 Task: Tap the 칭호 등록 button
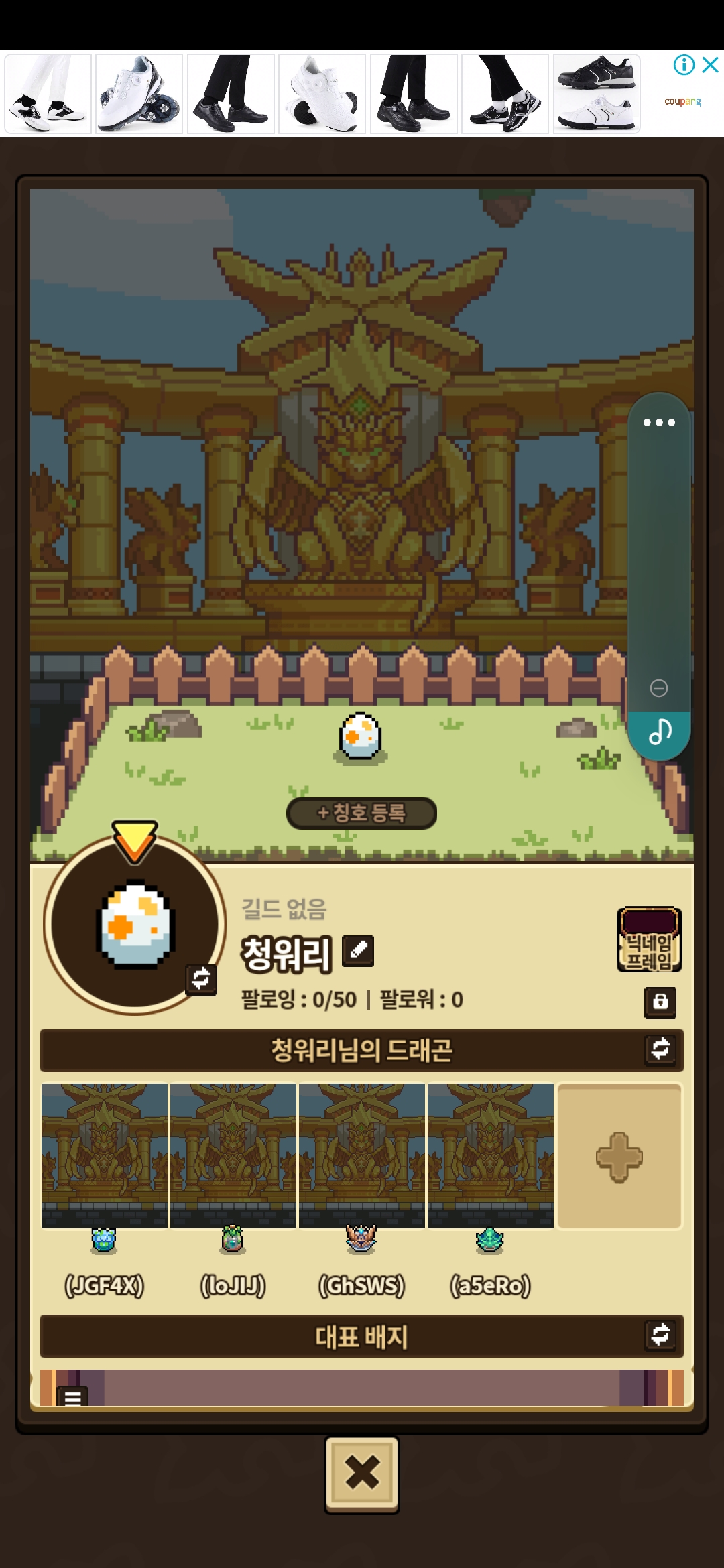[362, 813]
